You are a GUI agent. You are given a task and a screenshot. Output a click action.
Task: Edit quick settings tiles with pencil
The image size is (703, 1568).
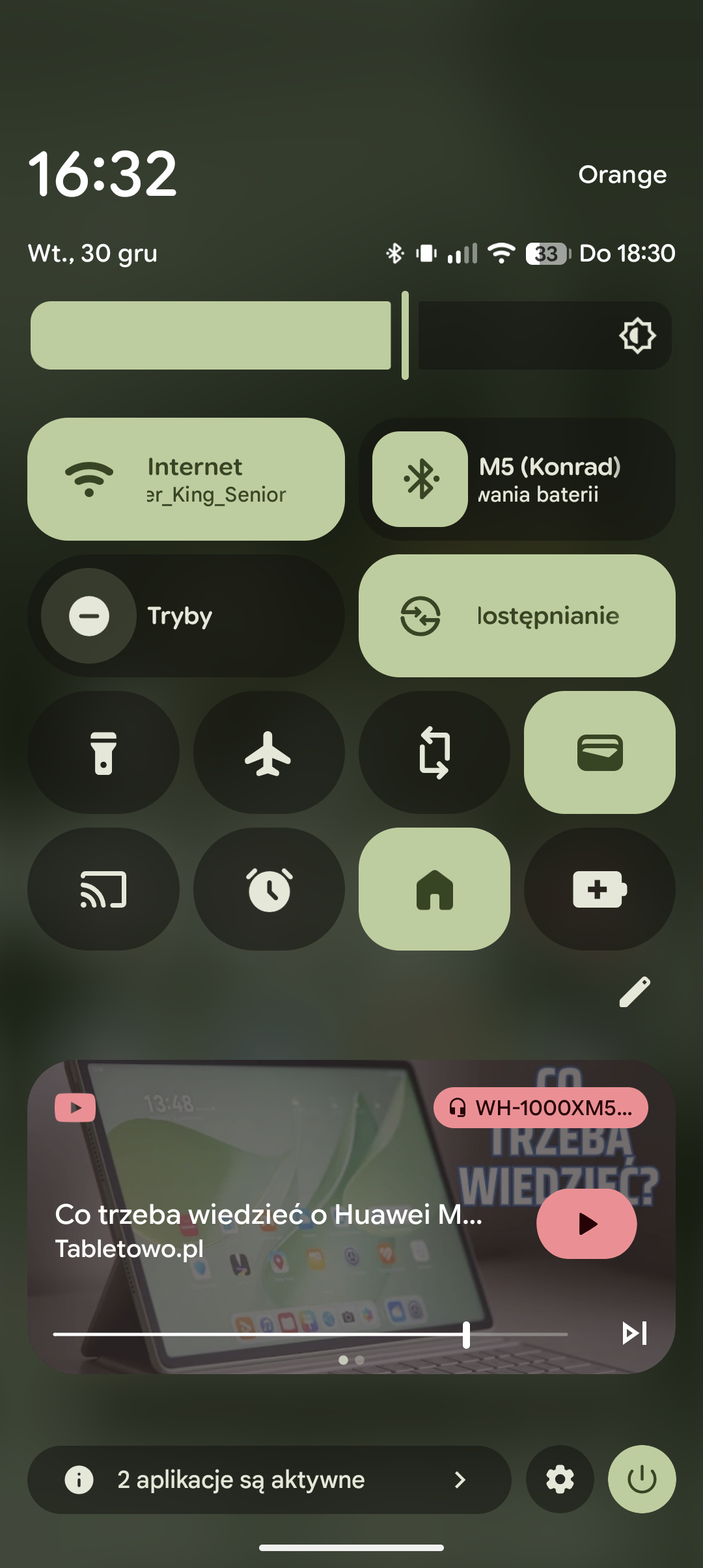point(634,992)
